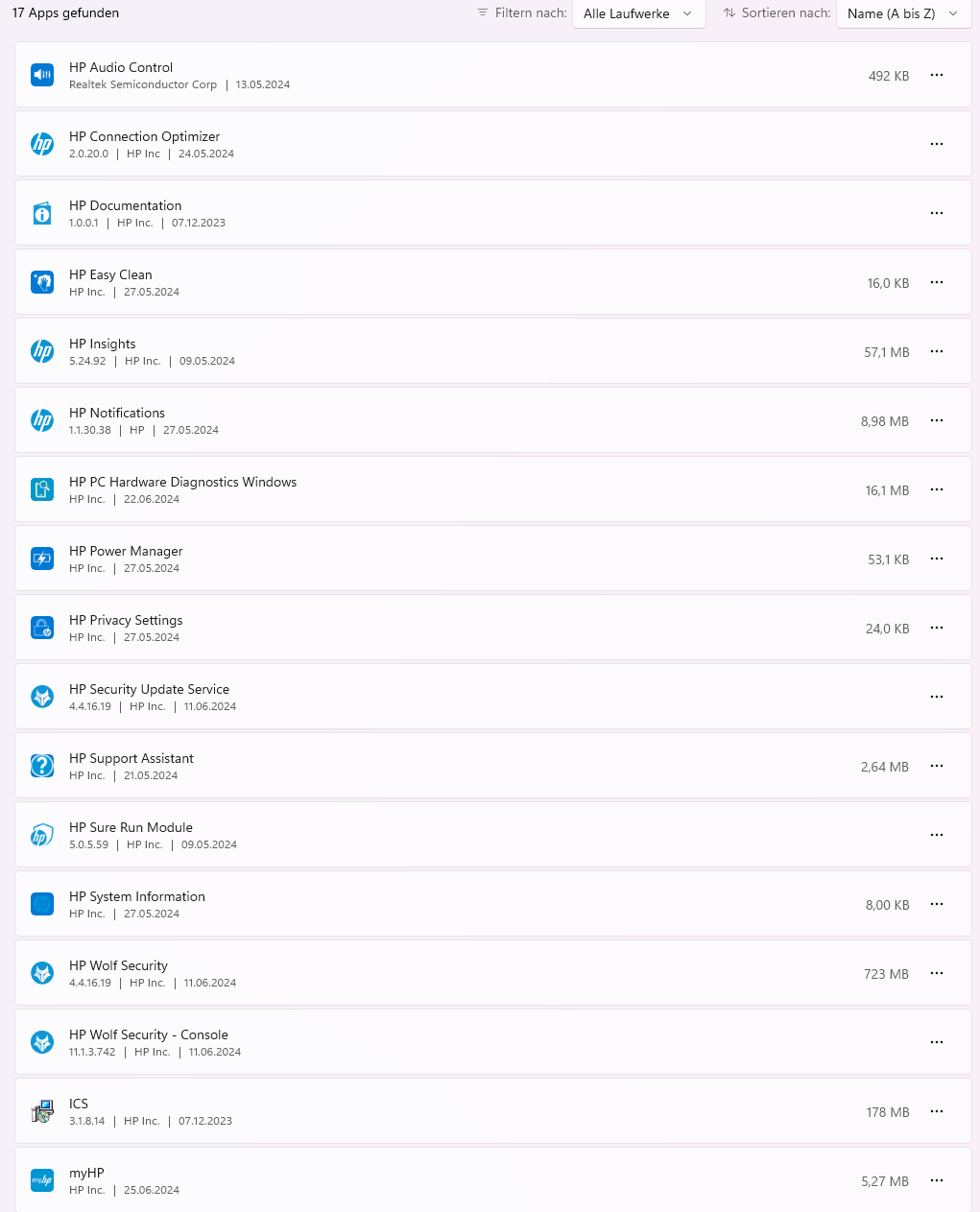Image resolution: width=980 pixels, height=1212 pixels.
Task: Open more options for myHP
Action: click(x=937, y=1180)
